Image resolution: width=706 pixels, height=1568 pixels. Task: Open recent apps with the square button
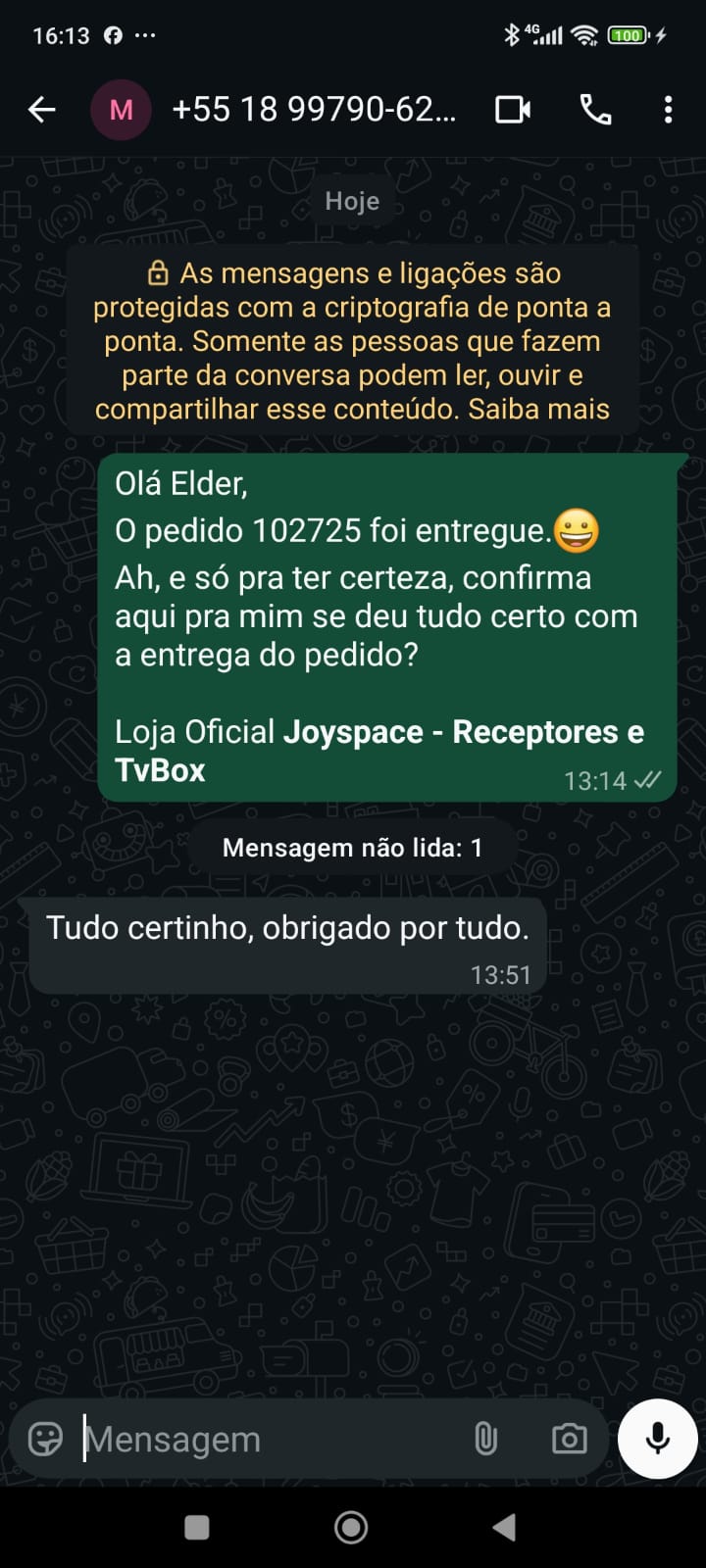tap(197, 1527)
